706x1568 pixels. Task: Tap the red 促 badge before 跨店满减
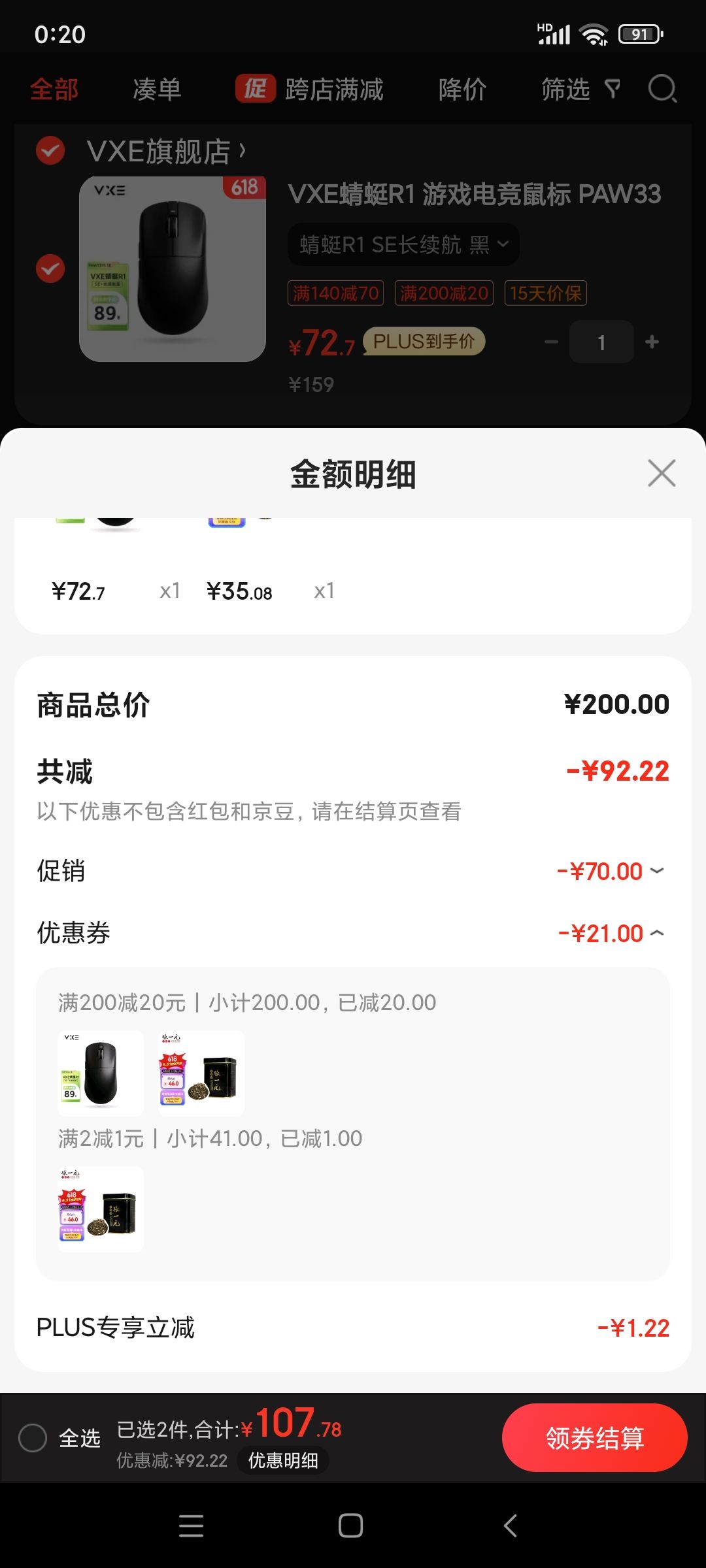pos(254,90)
